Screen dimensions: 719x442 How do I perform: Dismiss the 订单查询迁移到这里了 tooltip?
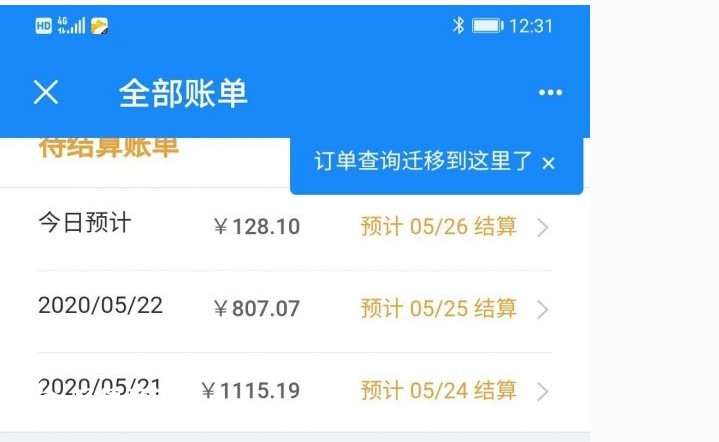[548, 163]
